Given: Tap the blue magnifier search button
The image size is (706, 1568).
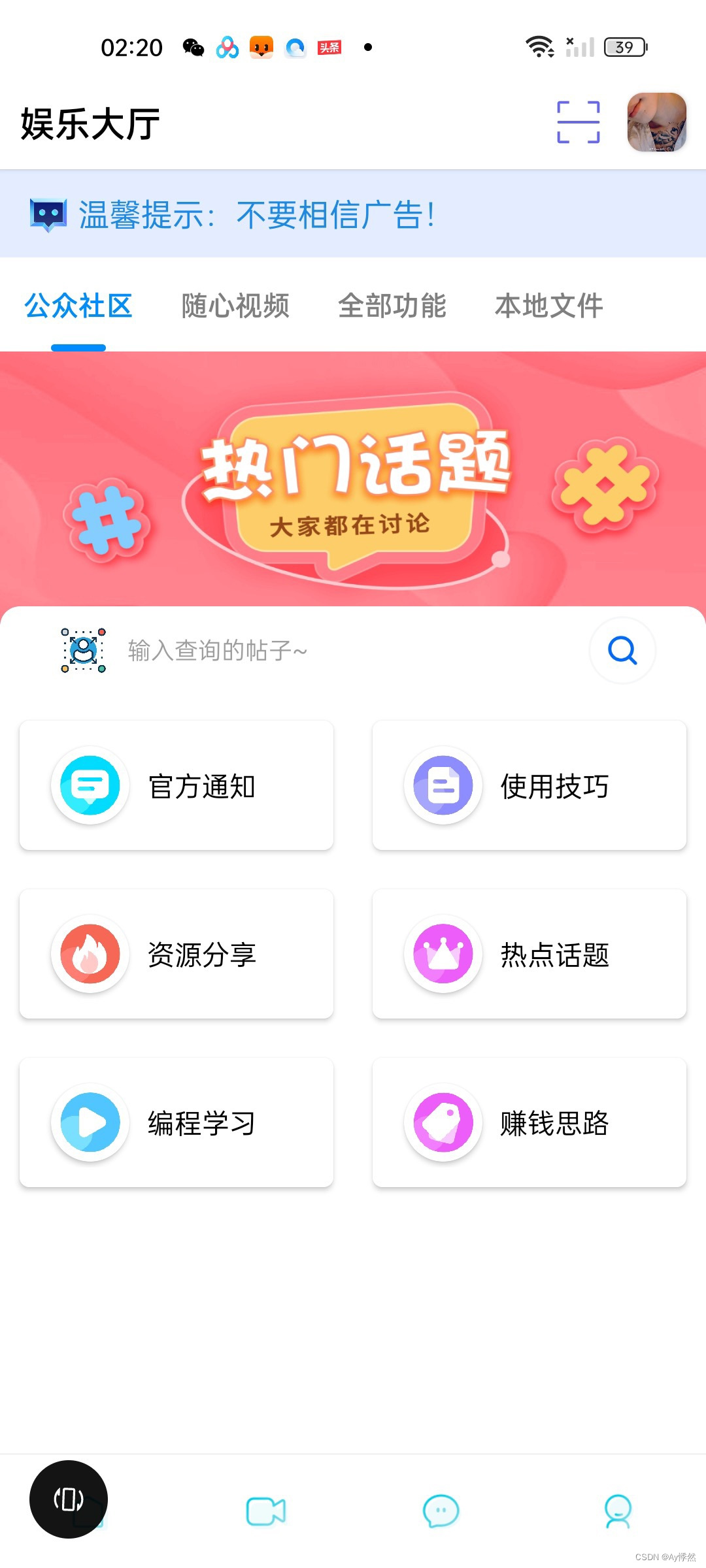Looking at the screenshot, I should tap(622, 651).
